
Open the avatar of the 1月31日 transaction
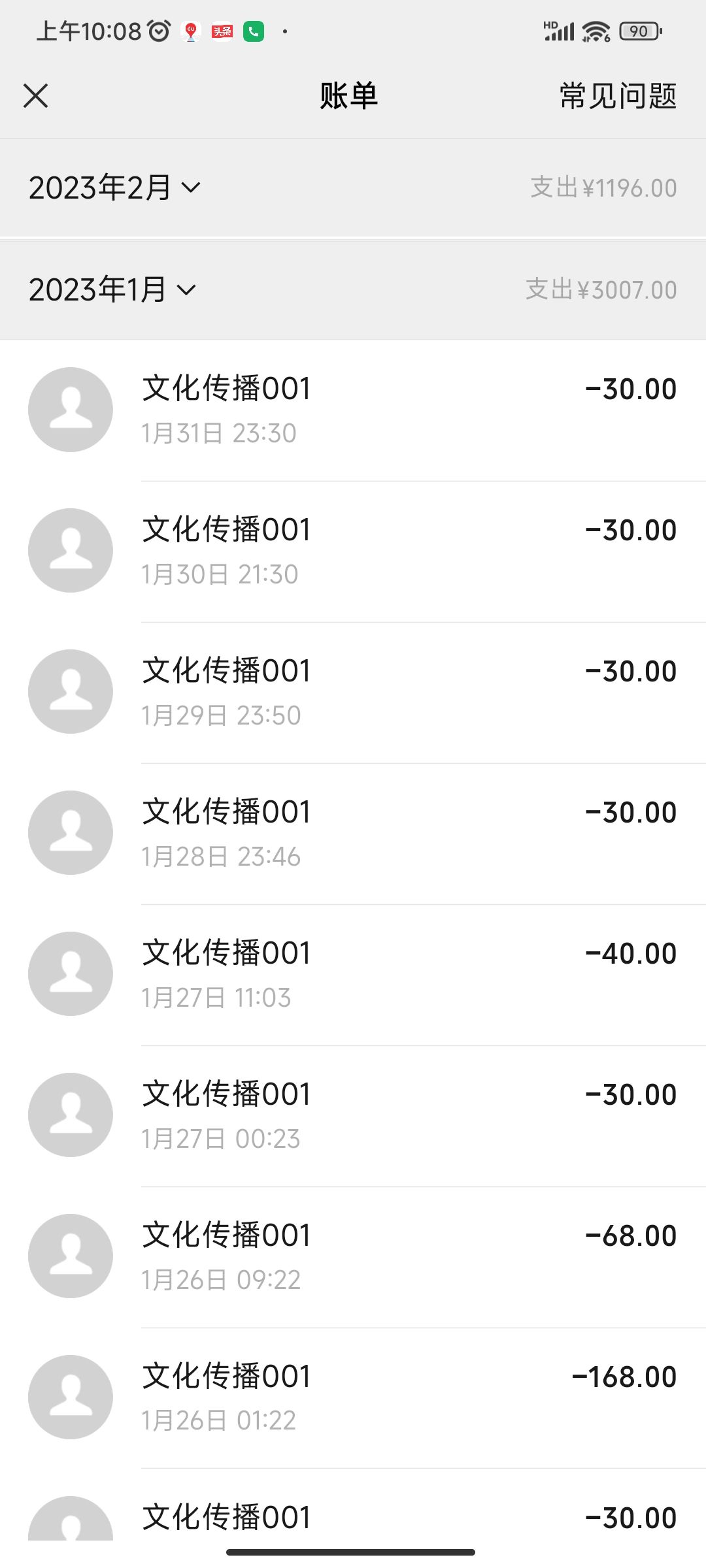(71, 408)
